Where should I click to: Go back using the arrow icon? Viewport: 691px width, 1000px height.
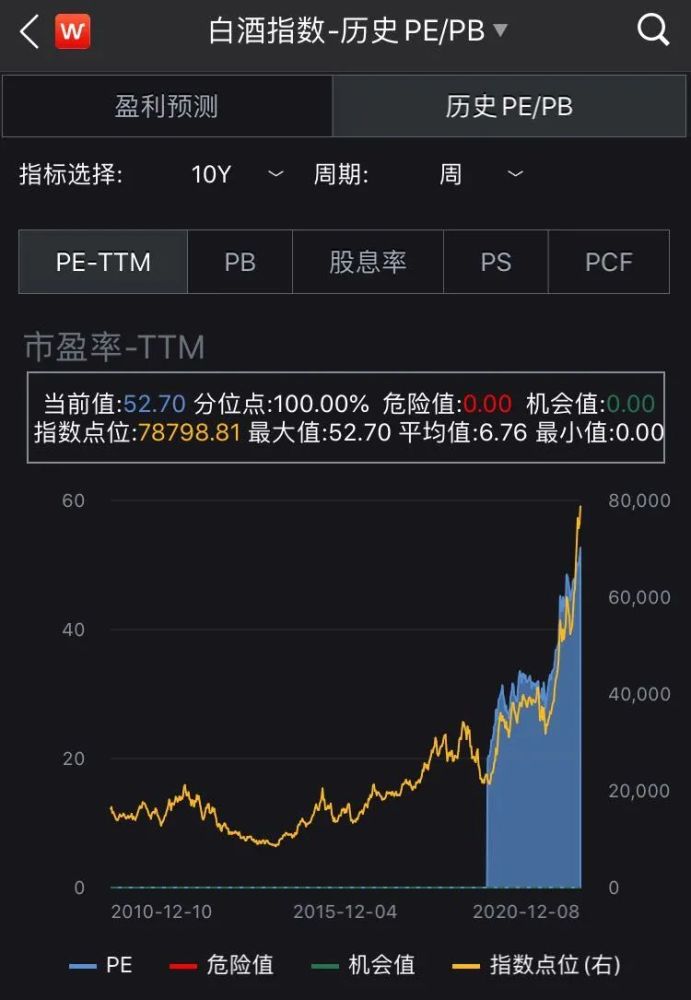(29, 32)
